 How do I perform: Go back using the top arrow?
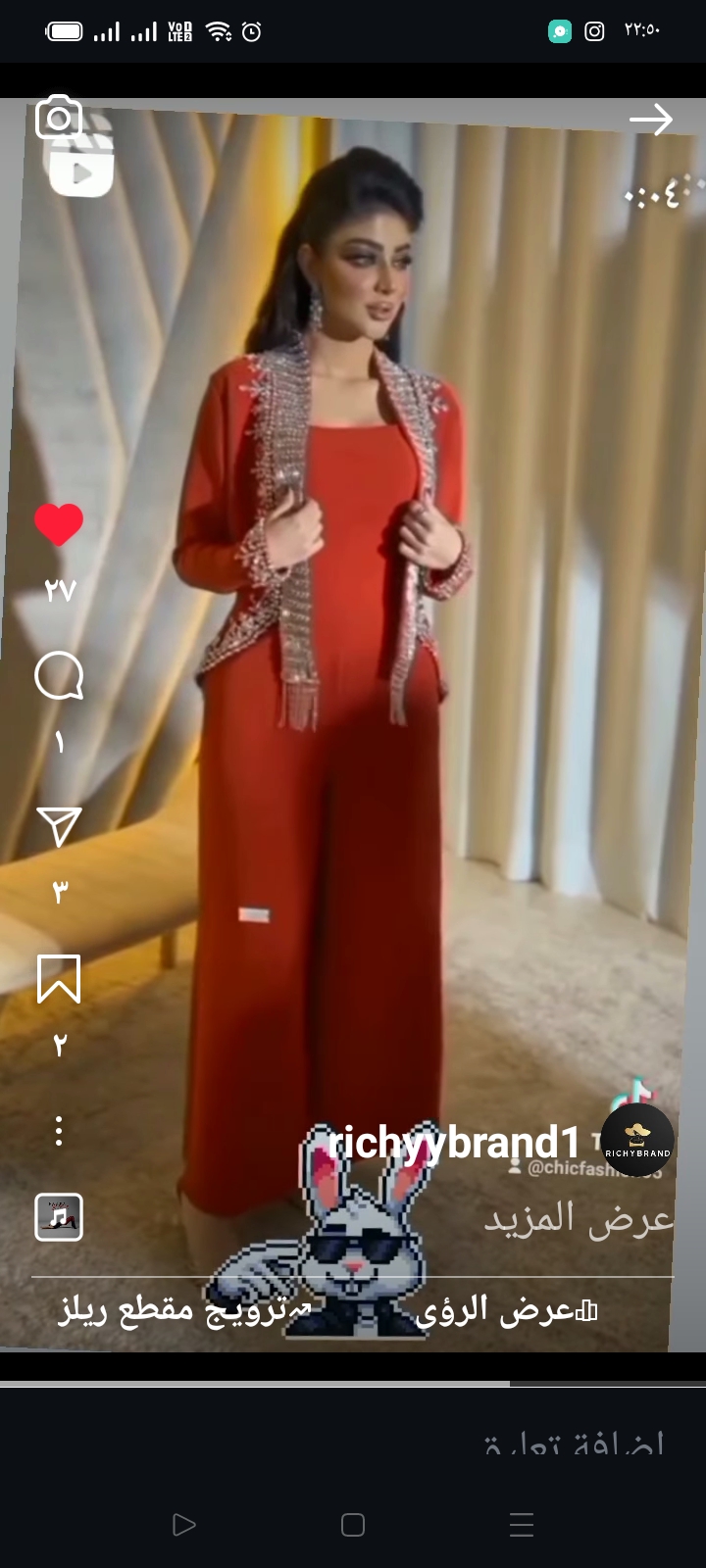pyautogui.click(x=651, y=120)
